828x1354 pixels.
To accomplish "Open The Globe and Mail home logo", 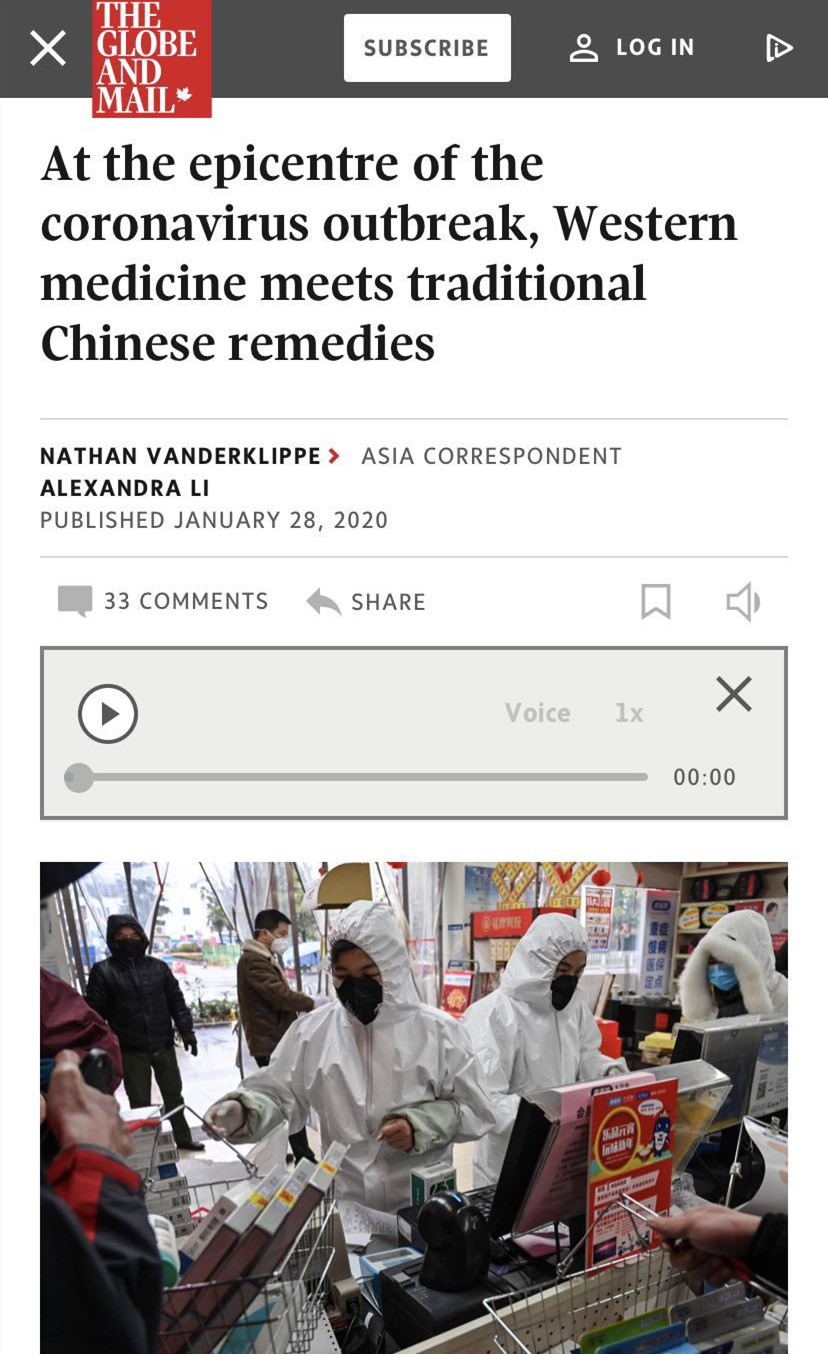I will [151, 58].
